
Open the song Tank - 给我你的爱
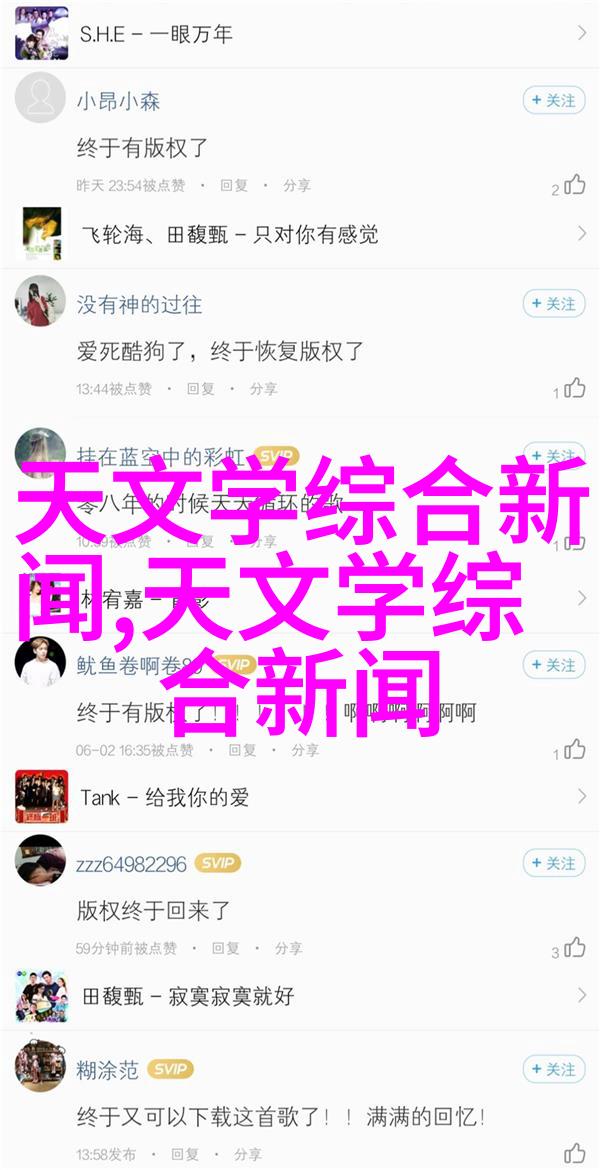coord(300,797)
